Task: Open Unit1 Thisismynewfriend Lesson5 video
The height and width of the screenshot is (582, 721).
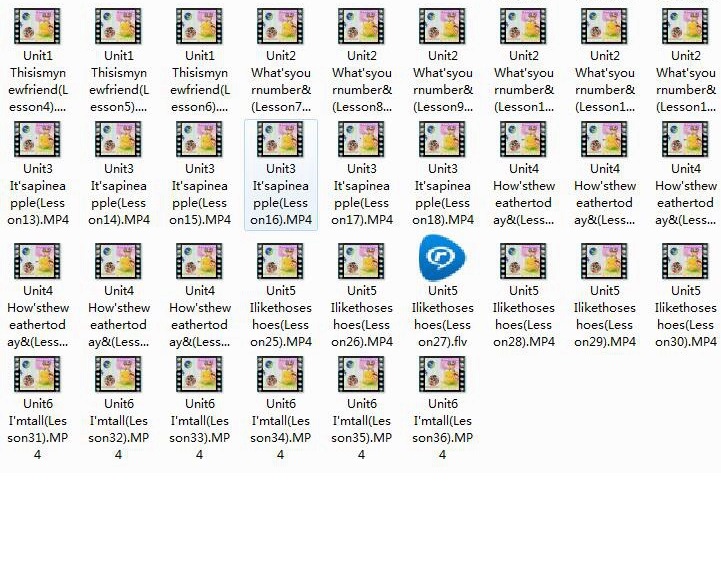Action: 118,26
